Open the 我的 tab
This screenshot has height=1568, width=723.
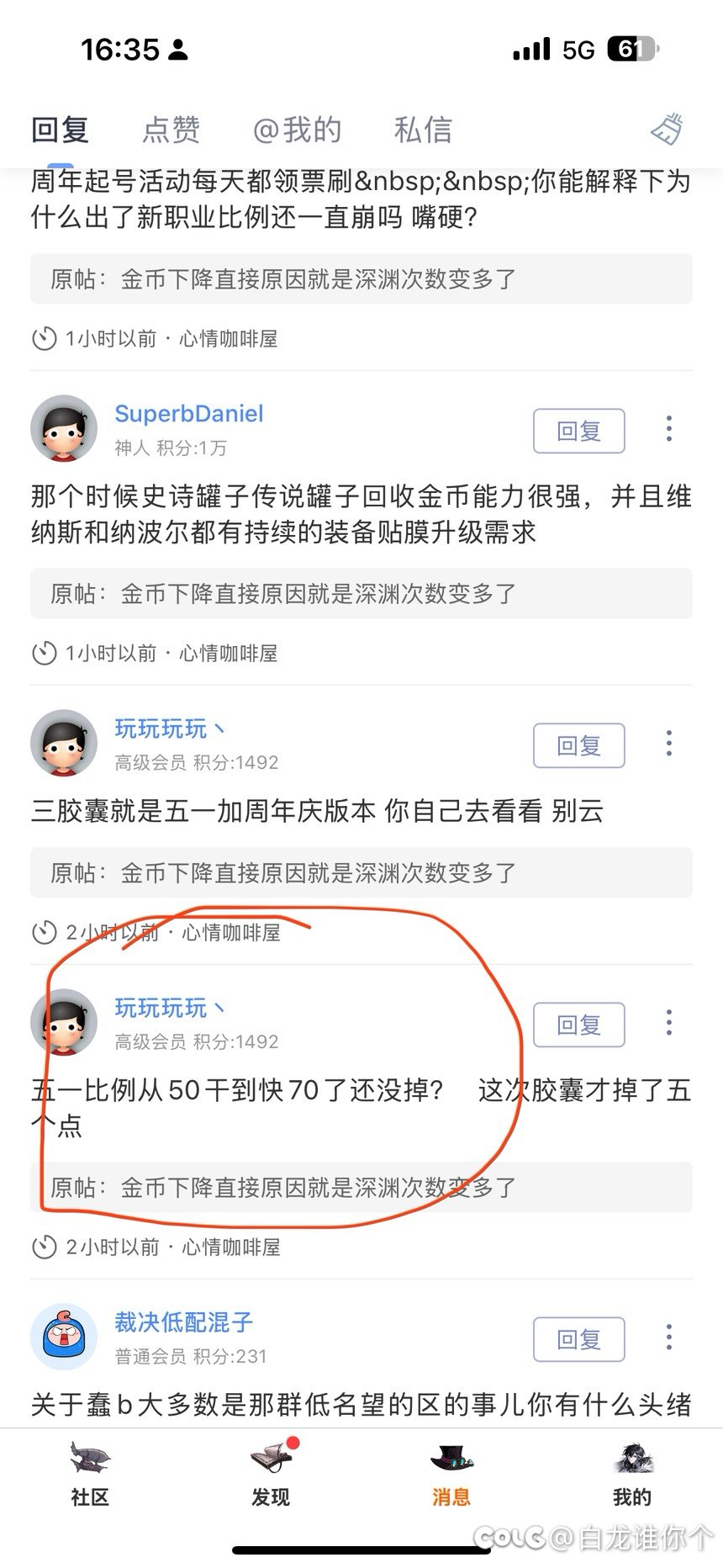click(632, 1474)
